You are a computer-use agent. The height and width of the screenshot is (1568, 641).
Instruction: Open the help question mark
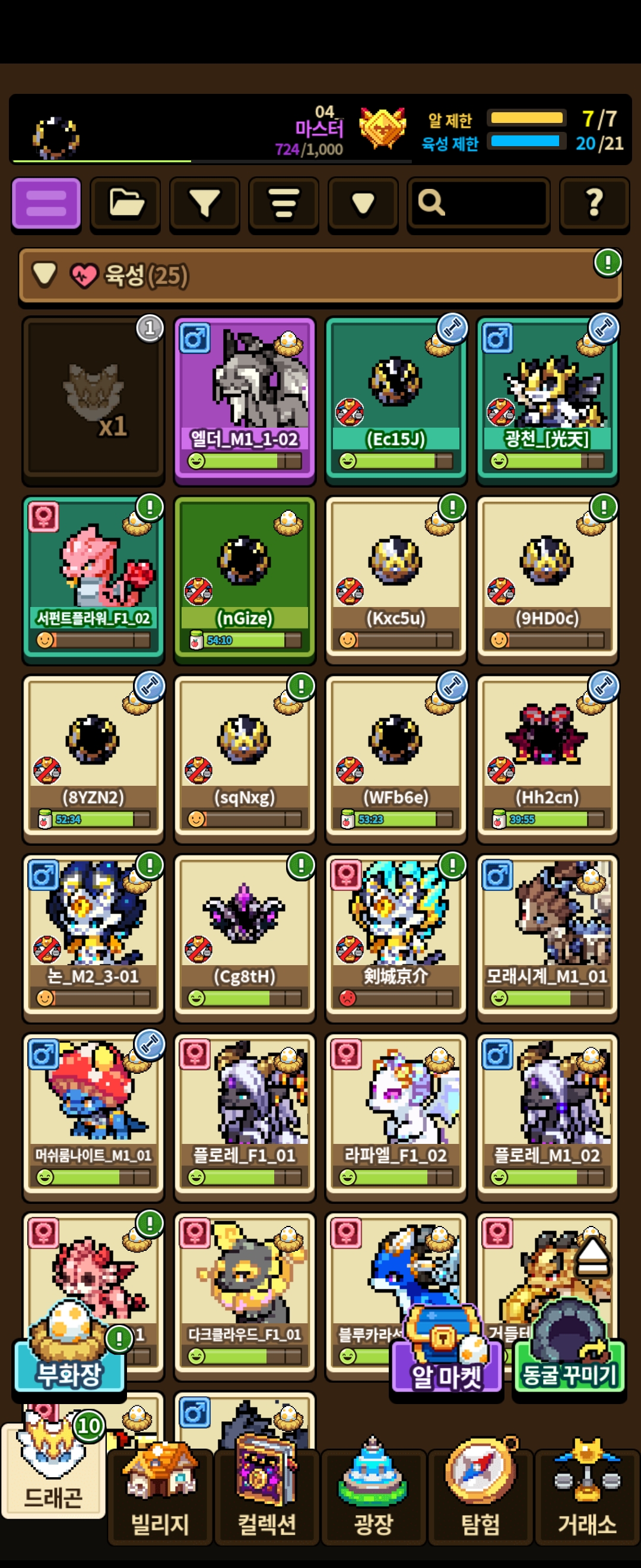coord(594,203)
